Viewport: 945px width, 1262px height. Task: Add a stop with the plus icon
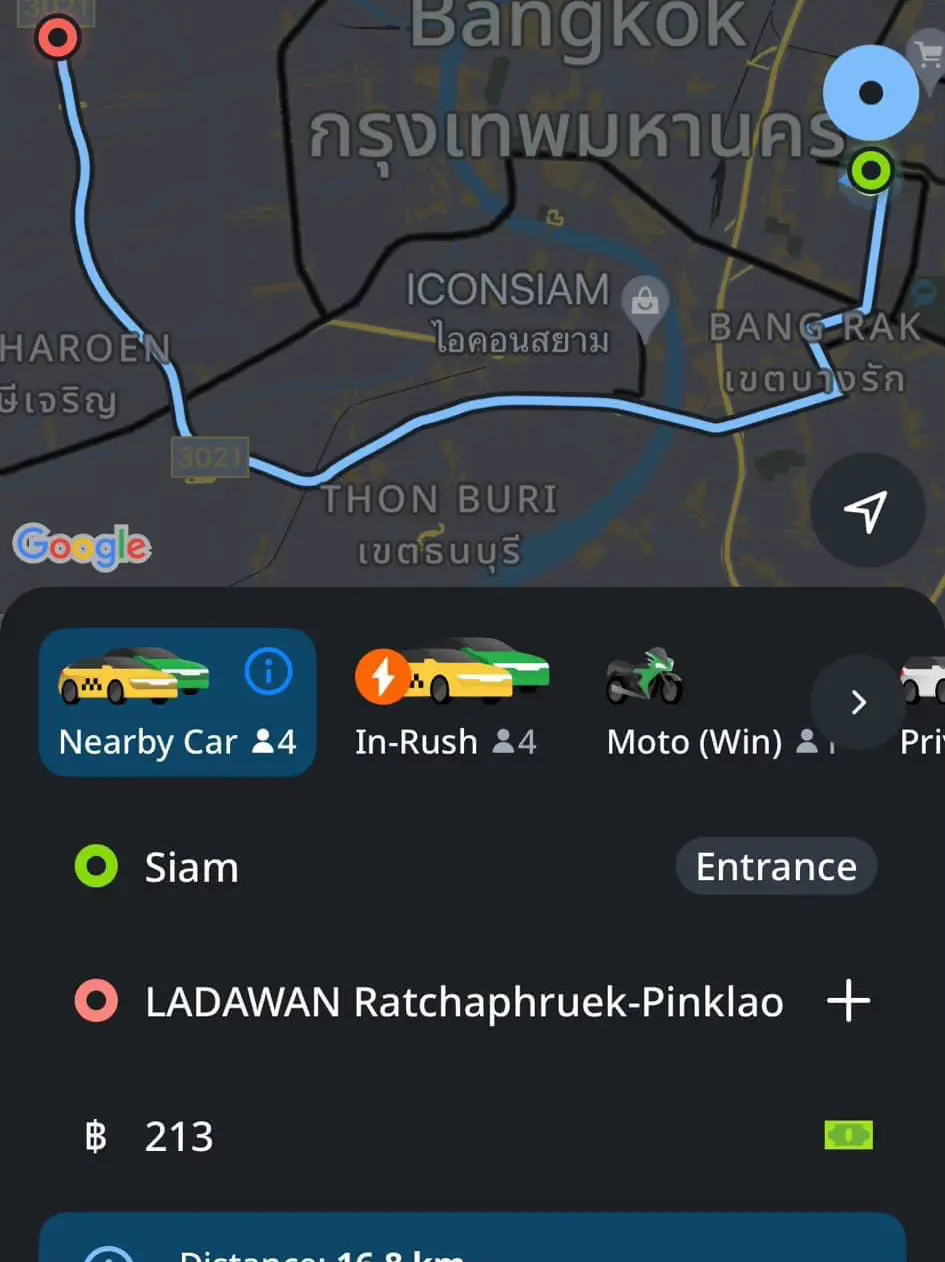coord(849,1001)
